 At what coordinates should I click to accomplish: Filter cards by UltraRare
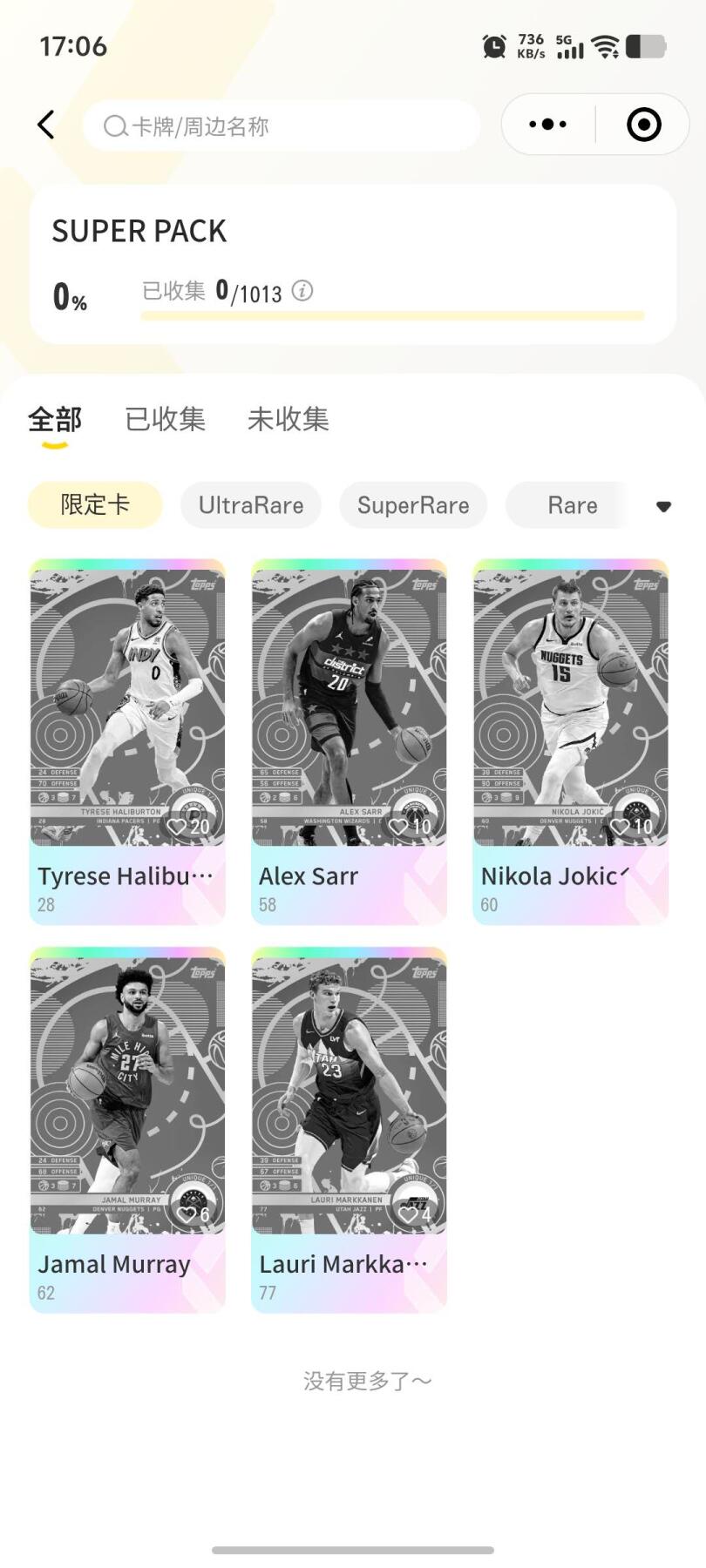[251, 505]
